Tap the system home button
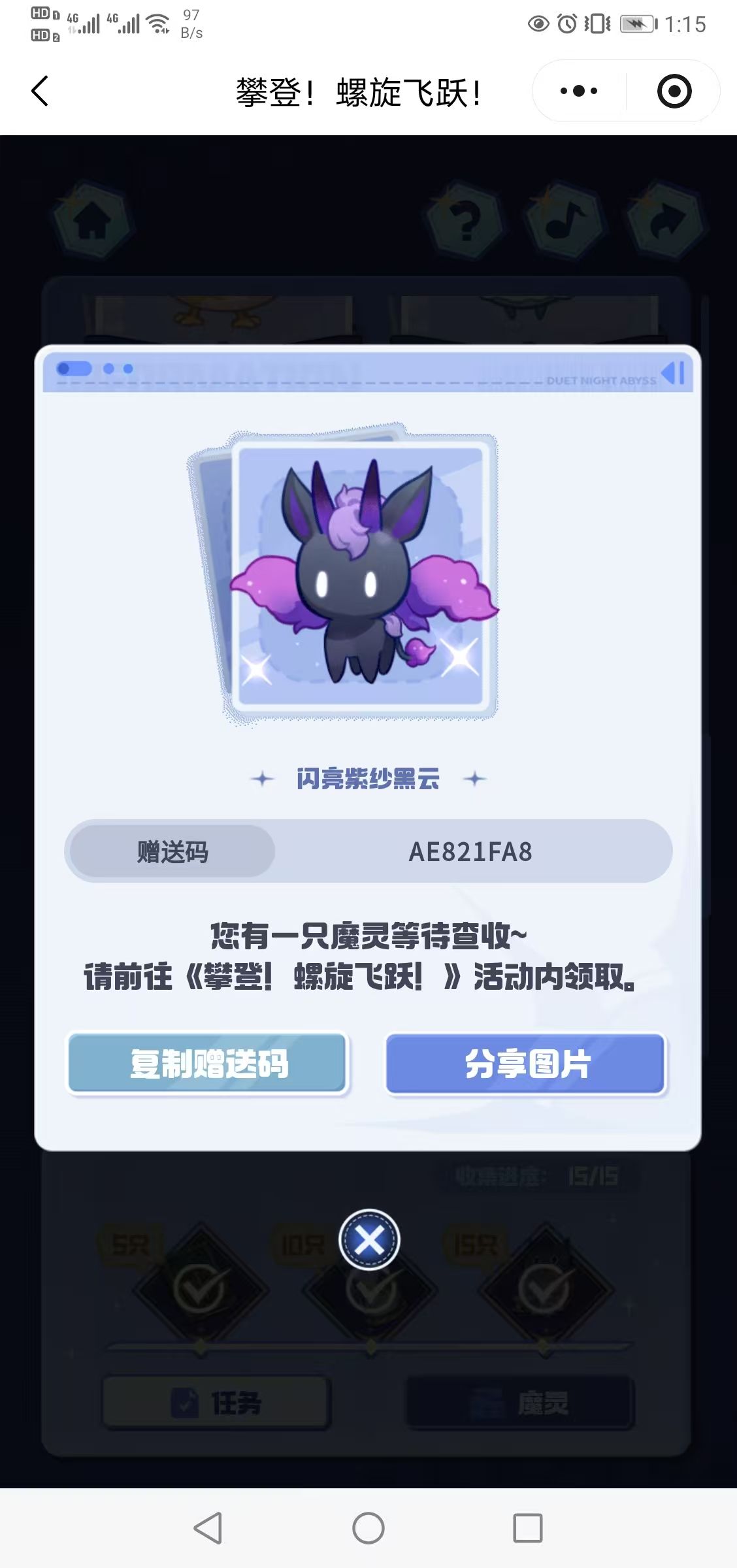The image size is (737, 1568). pyautogui.click(x=368, y=1528)
